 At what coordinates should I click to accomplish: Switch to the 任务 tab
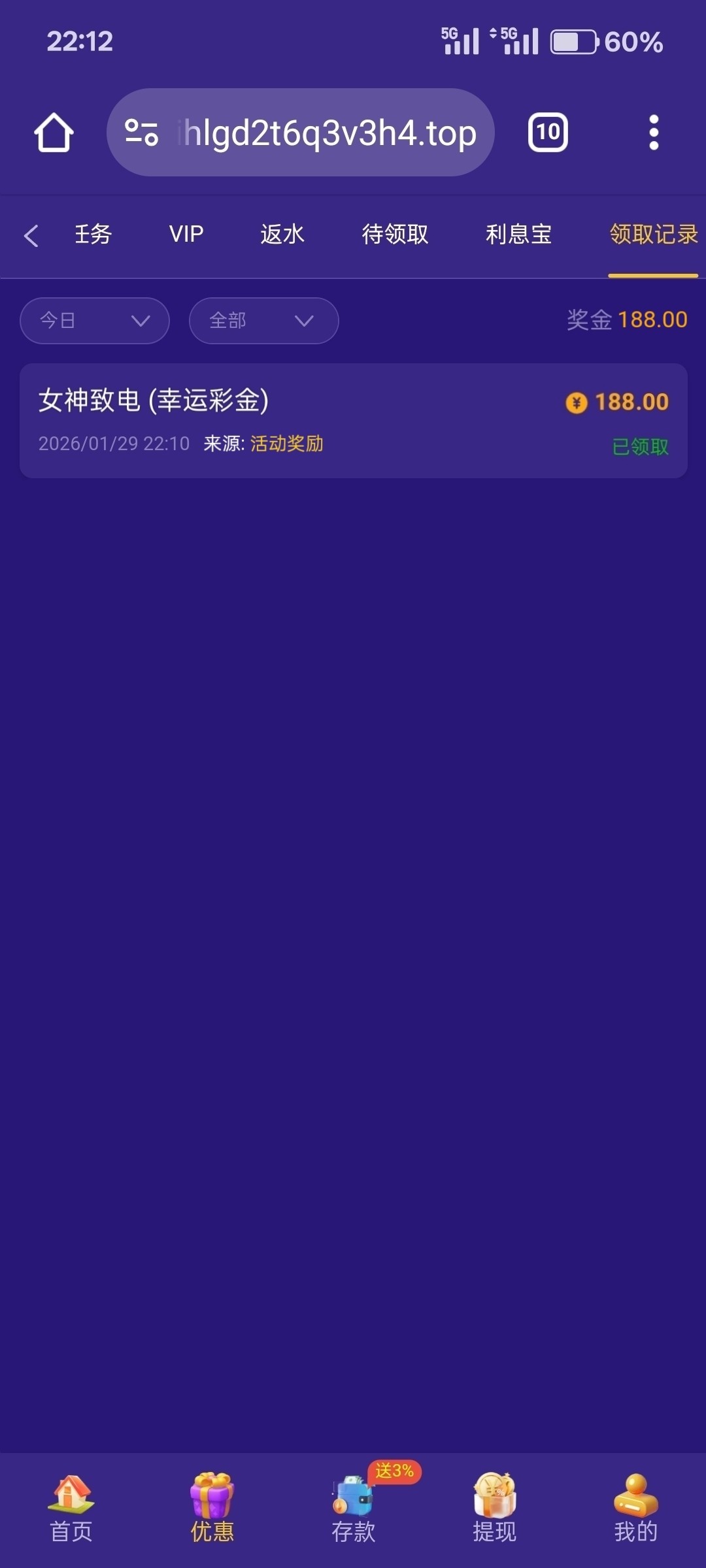coord(93,234)
